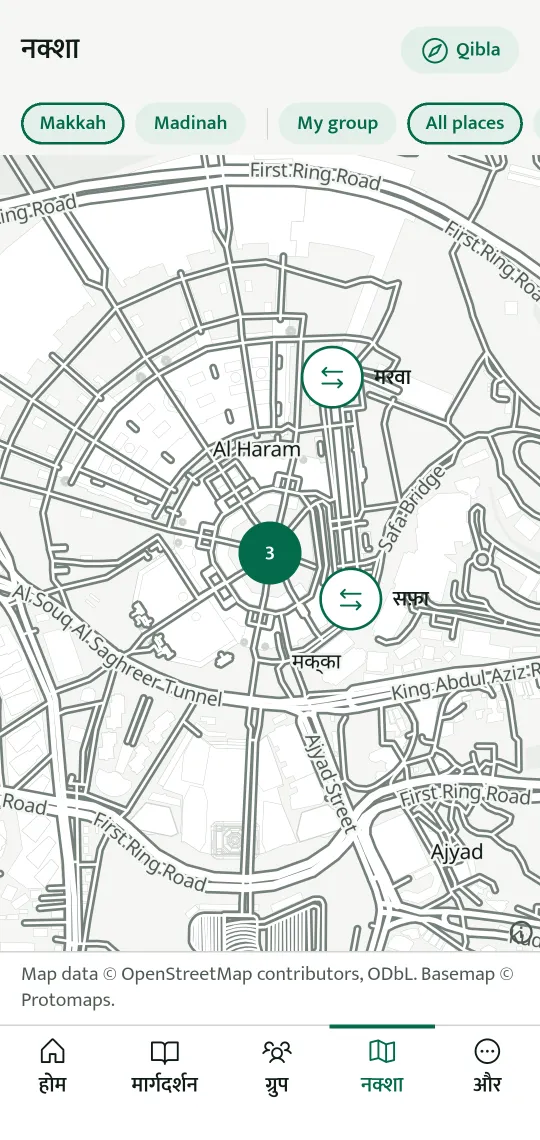540x1140 pixels.
Task: Switch to the मार्गदर्शन tab
Action: pyautogui.click(x=164, y=1066)
